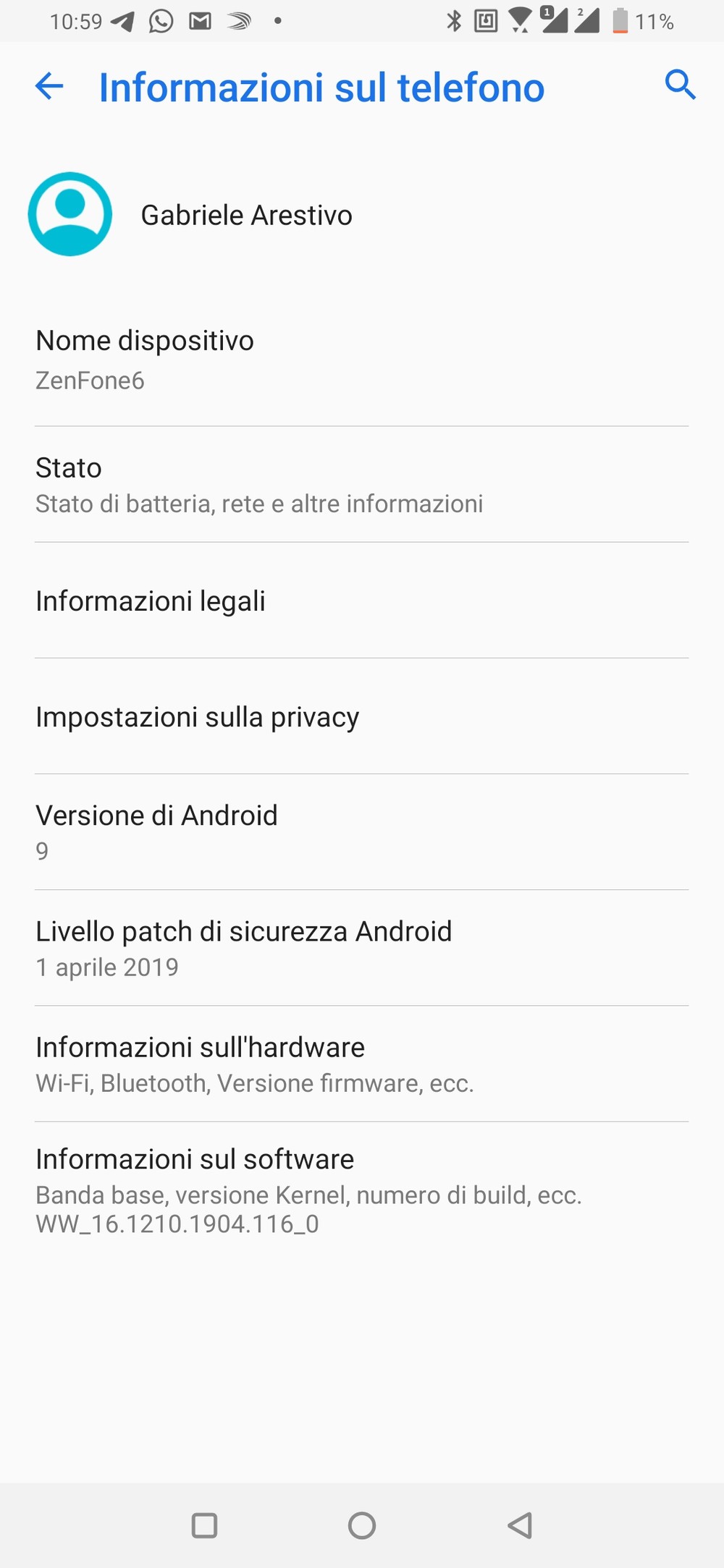This screenshot has height=1568, width=724.
Task: Open Informazioni sul software
Action: pyautogui.click(x=362, y=1190)
